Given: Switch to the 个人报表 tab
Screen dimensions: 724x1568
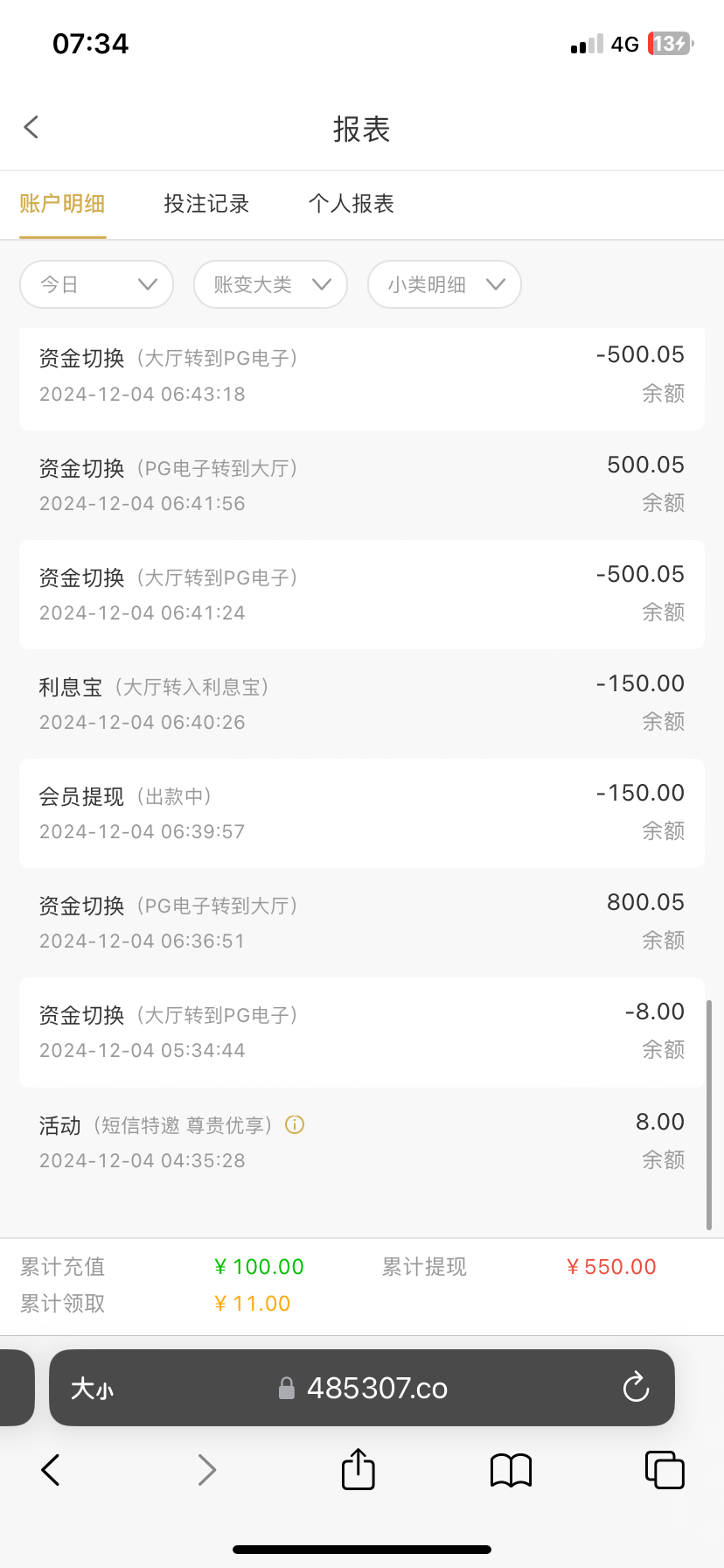Looking at the screenshot, I should pos(352,204).
